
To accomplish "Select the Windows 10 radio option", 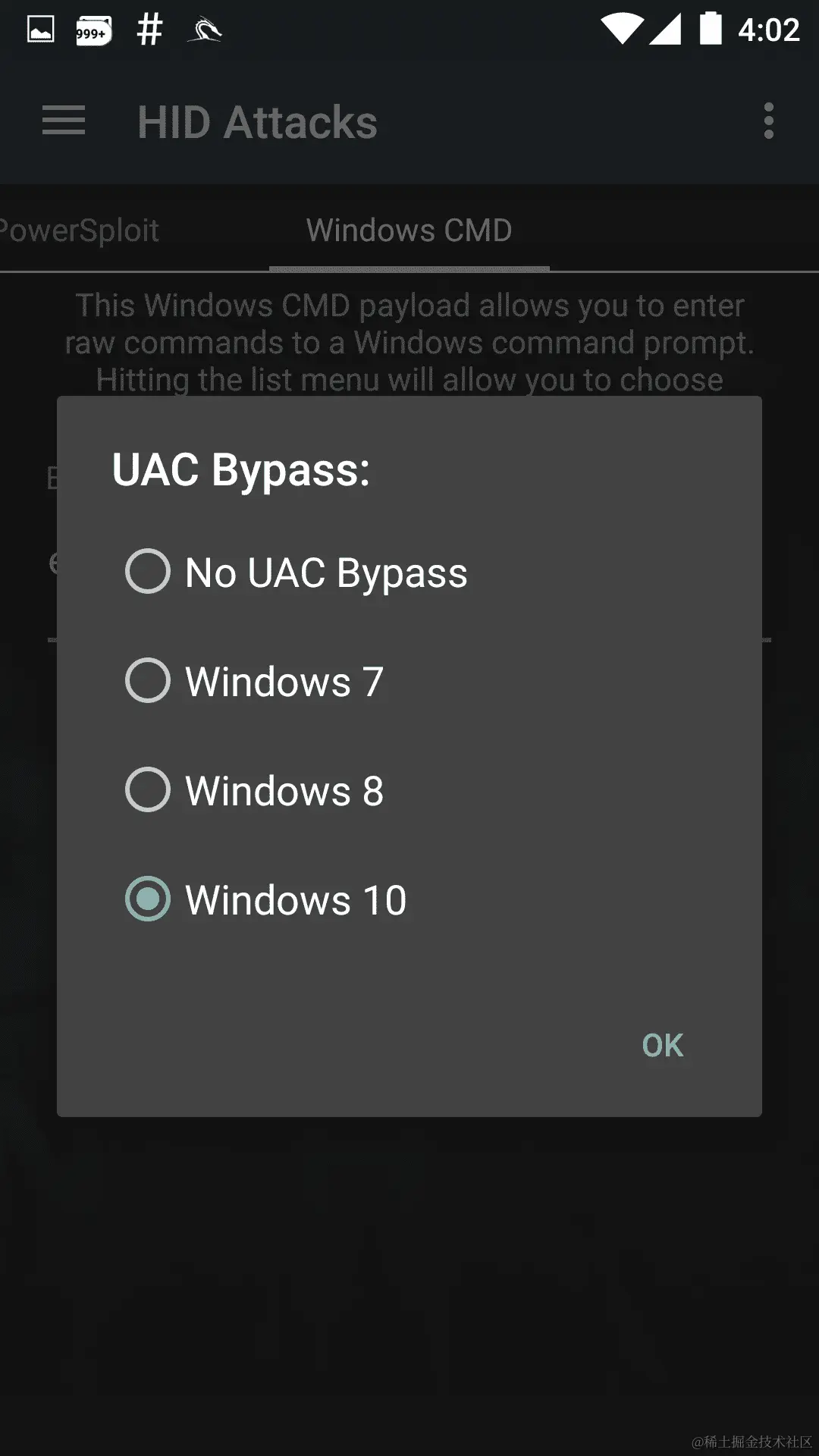I will pos(147,899).
